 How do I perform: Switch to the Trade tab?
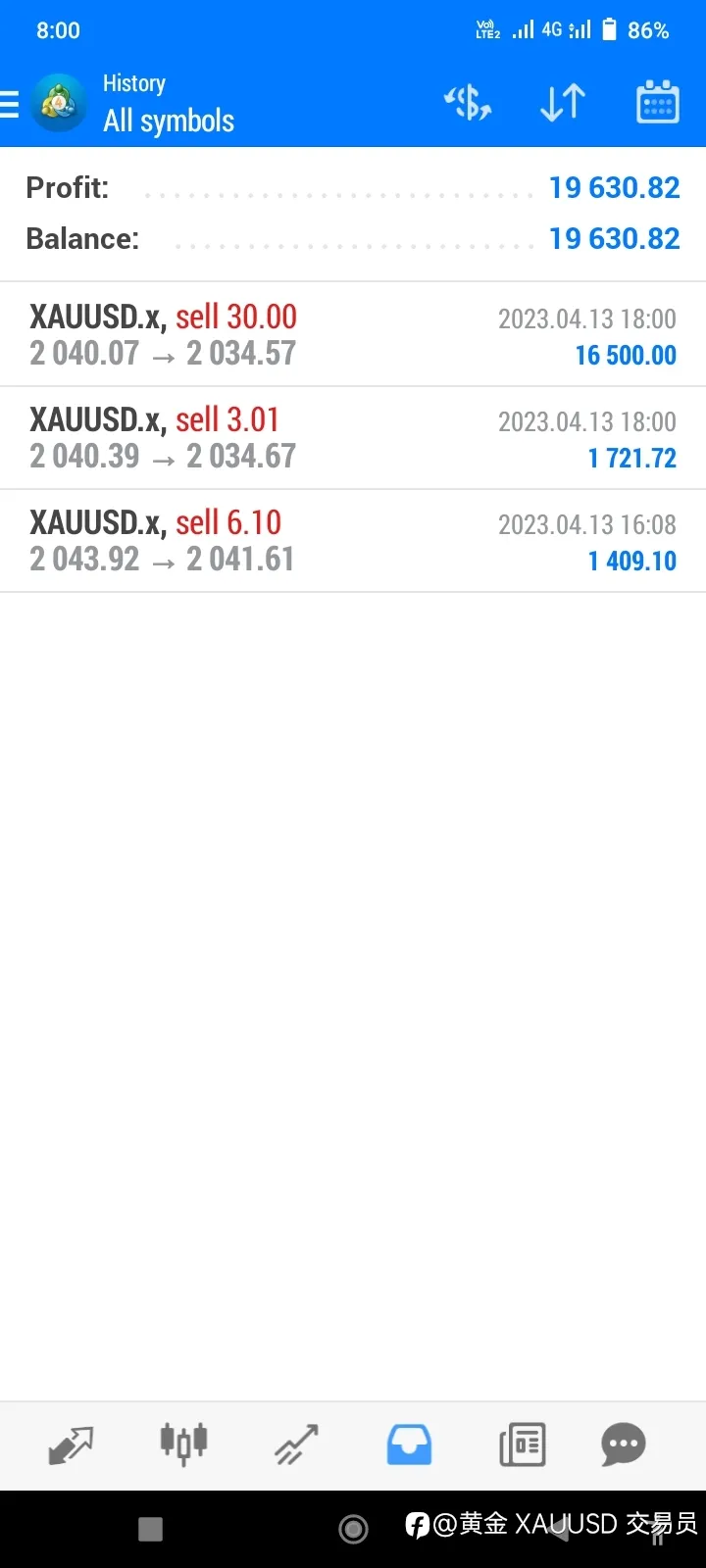pyautogui.click(x=296, y=1445)
